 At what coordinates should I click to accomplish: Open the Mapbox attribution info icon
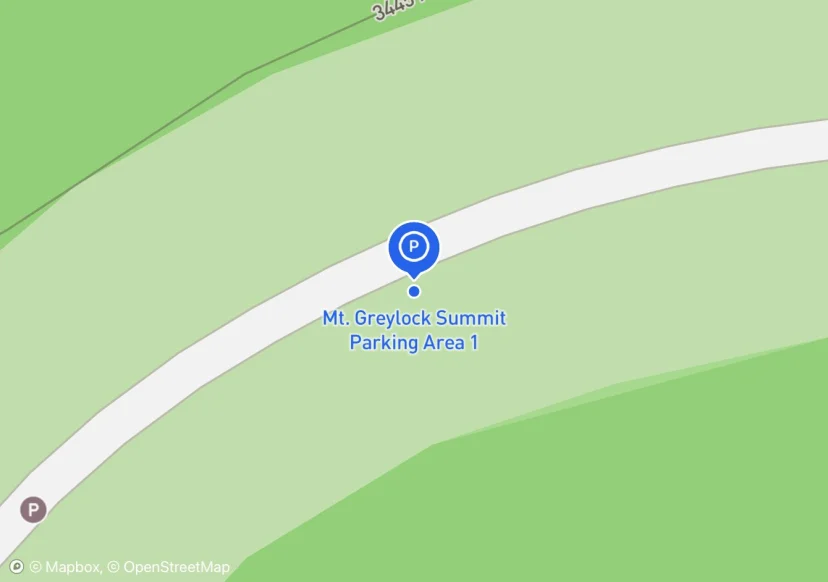(x=16, y=567)
